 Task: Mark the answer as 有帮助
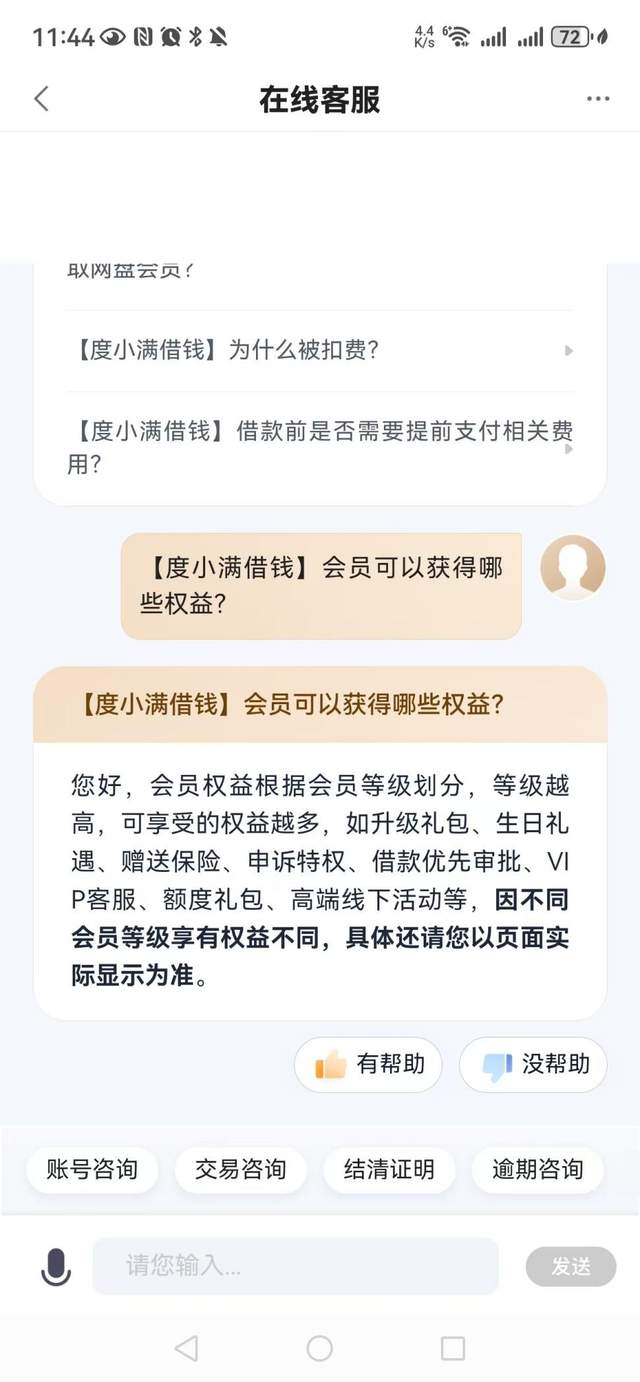tap(369, 1064)
